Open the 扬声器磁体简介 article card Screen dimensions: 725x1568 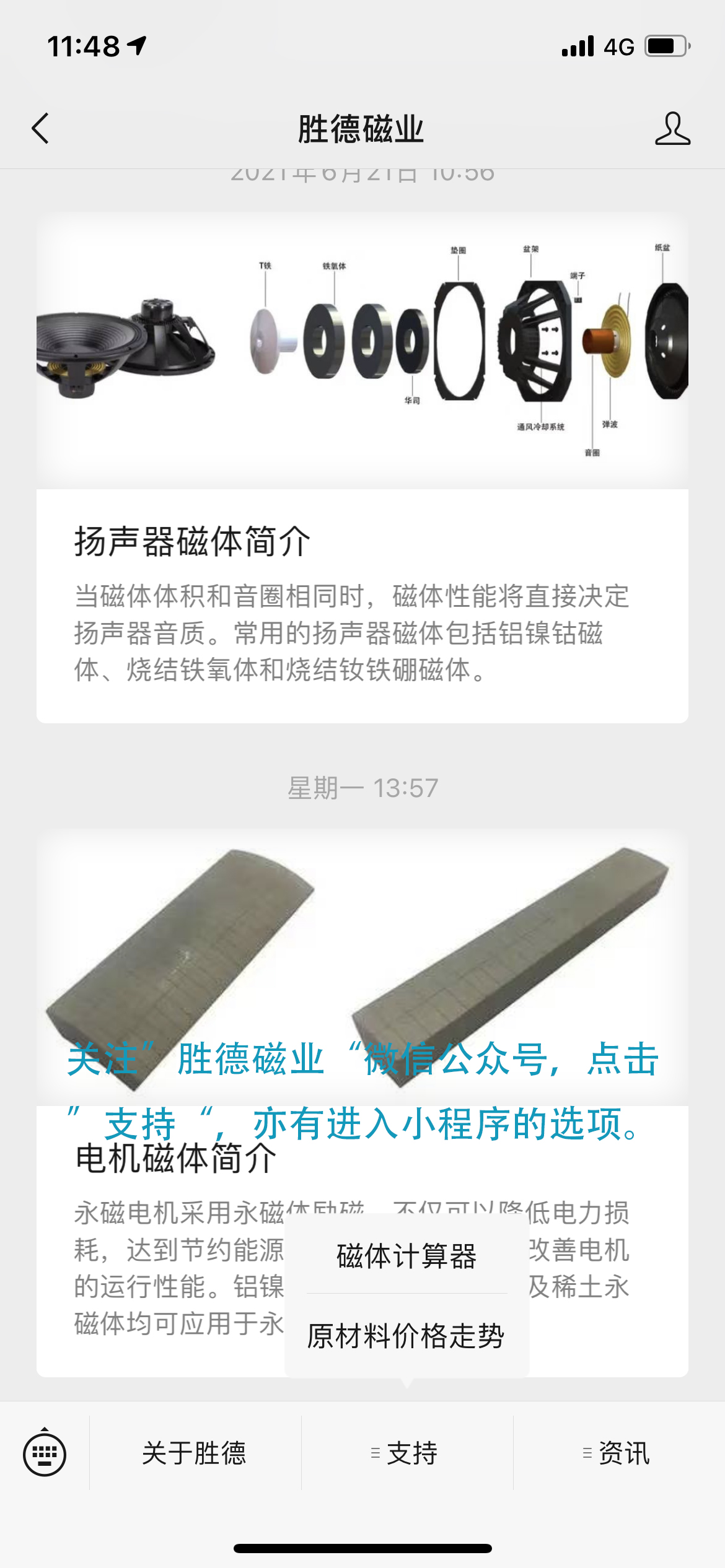click(362, 468)
